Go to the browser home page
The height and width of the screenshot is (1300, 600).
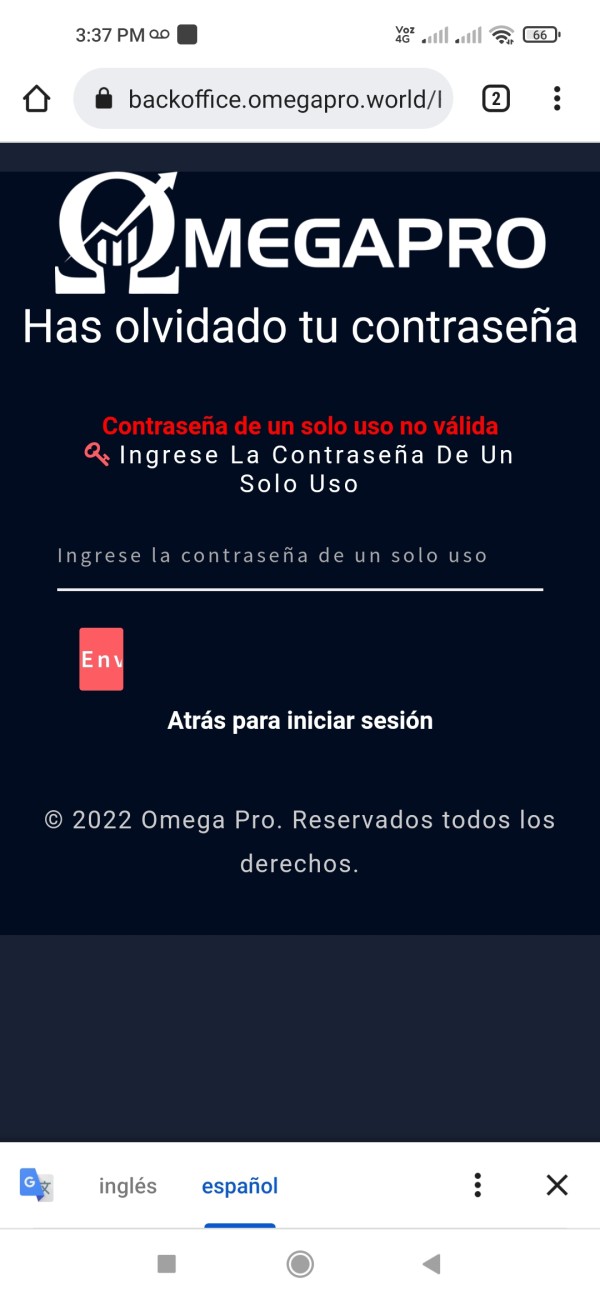36,98
